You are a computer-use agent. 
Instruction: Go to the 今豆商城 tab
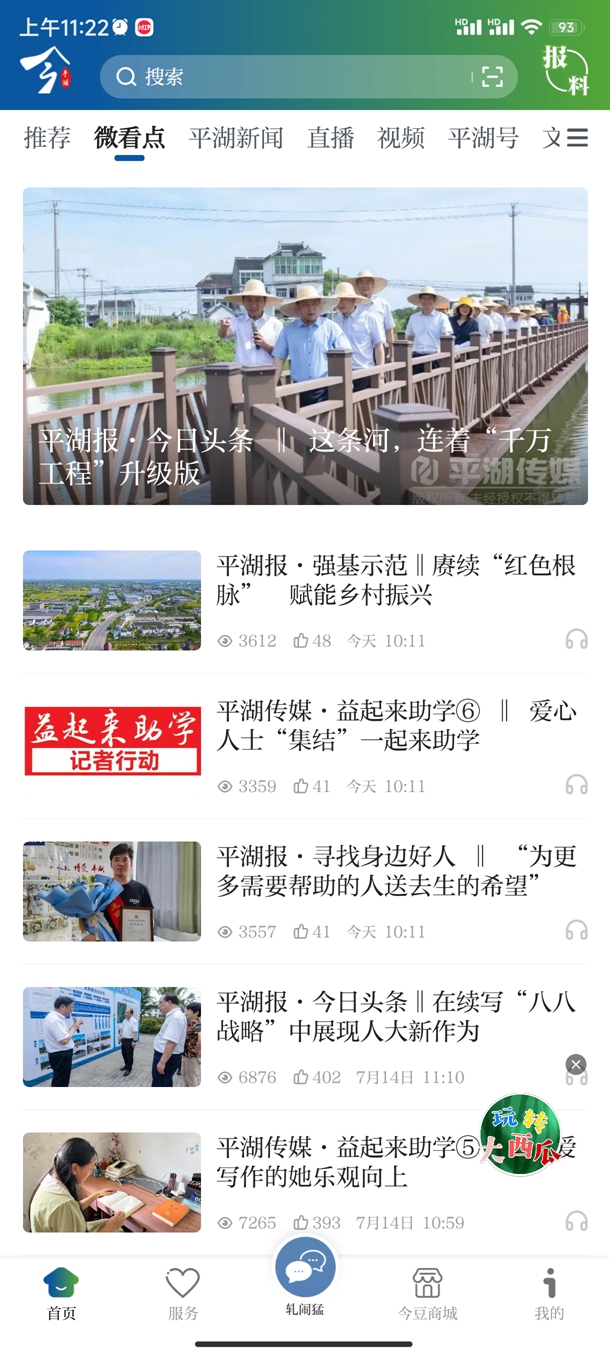click(x=427, y=1294)
